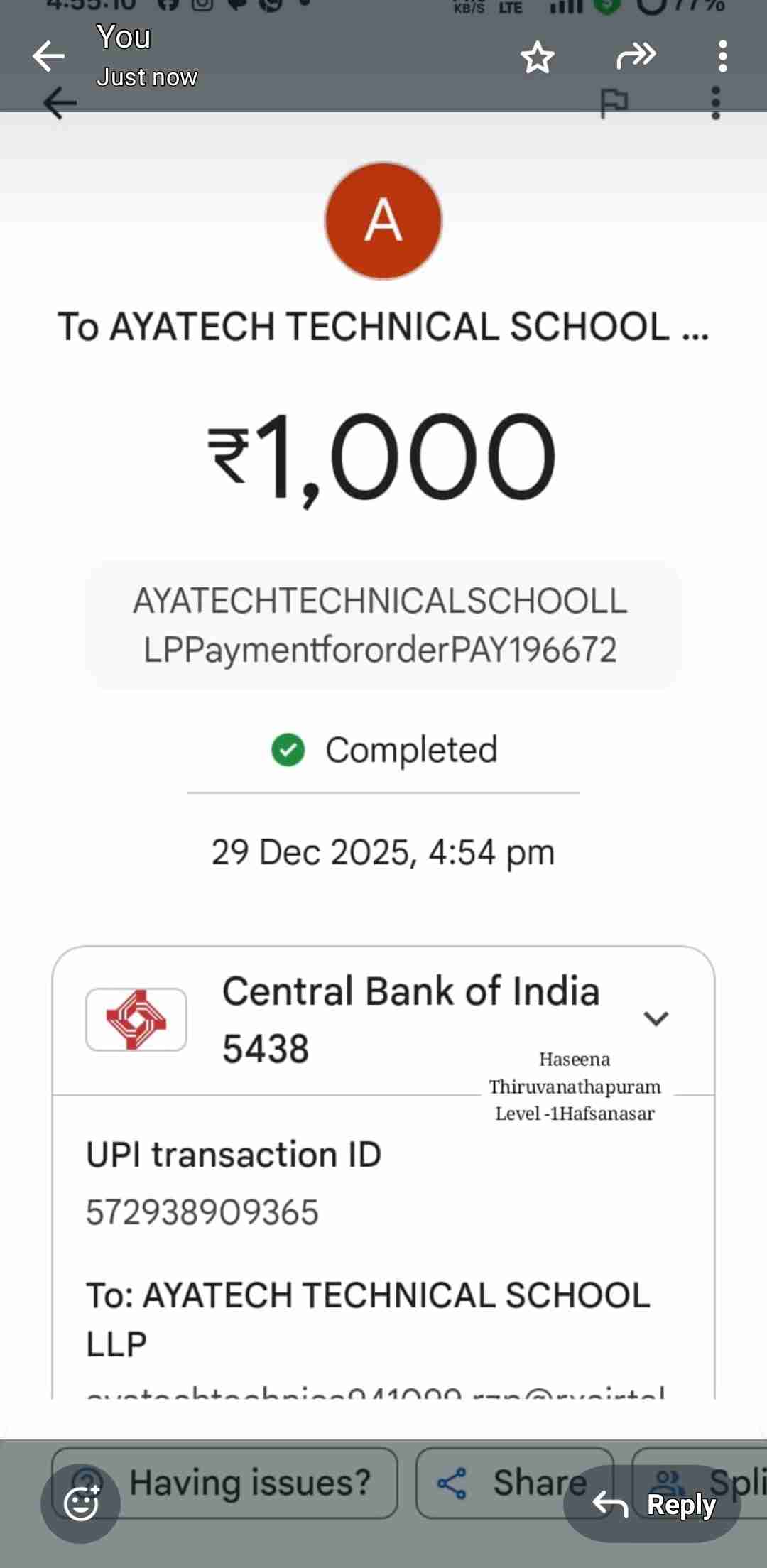The width and height of the screenshot is (767, 1568).
Task: React with the emoji button
Action: pos(80,1503)
